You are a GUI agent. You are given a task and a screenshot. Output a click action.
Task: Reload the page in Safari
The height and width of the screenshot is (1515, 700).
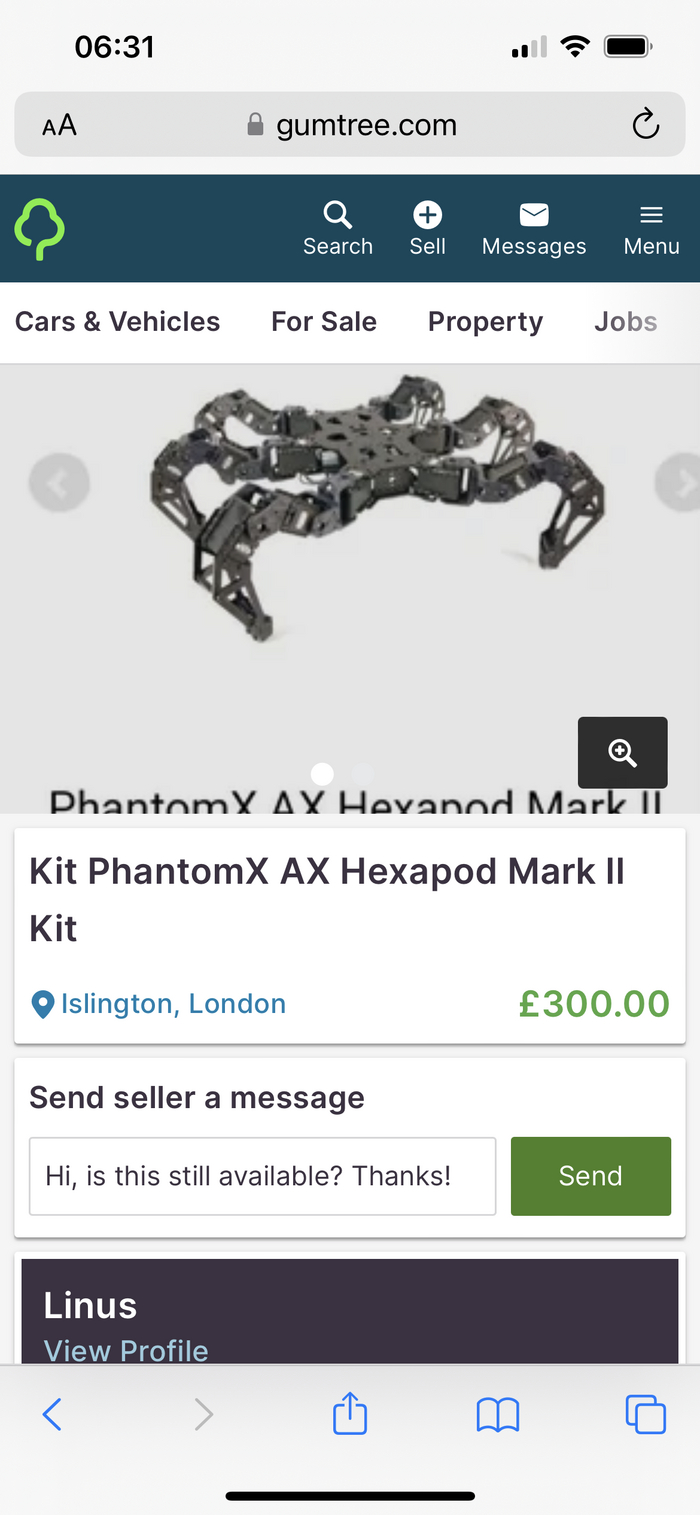[x=646, y=125]
